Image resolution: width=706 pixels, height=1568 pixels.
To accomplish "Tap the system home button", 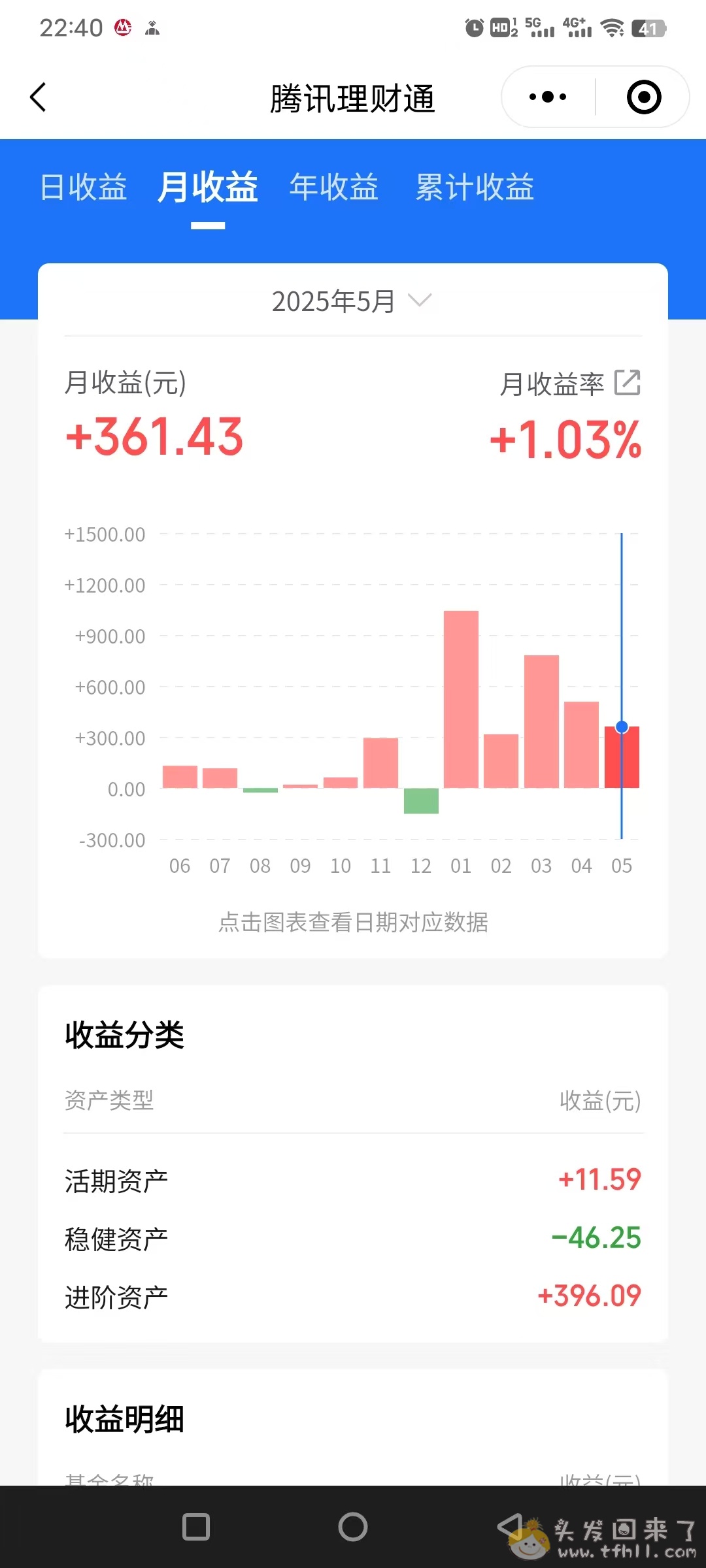I will [x=353, y=1527].
